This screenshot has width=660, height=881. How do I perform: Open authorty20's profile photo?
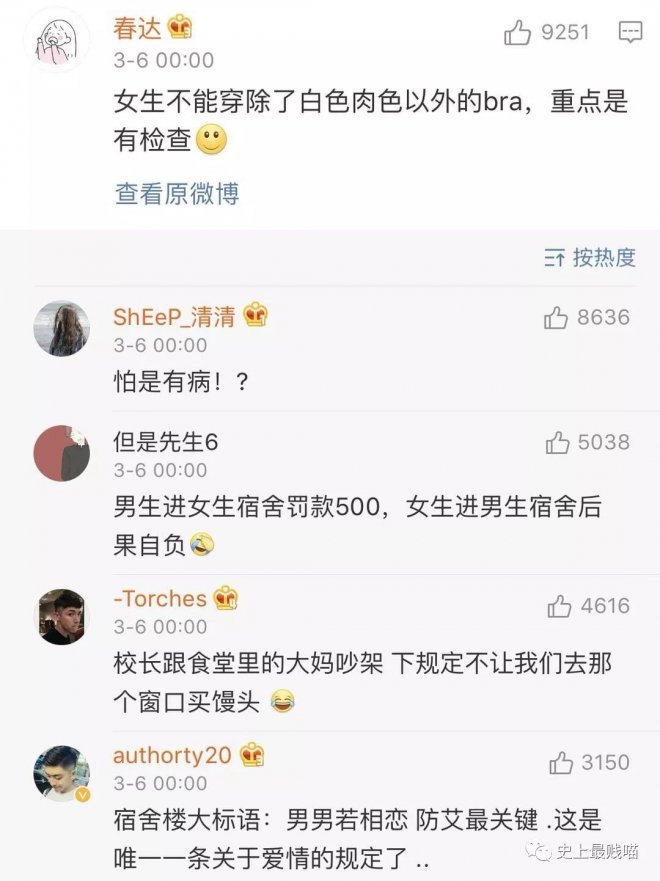click(62, 773)
